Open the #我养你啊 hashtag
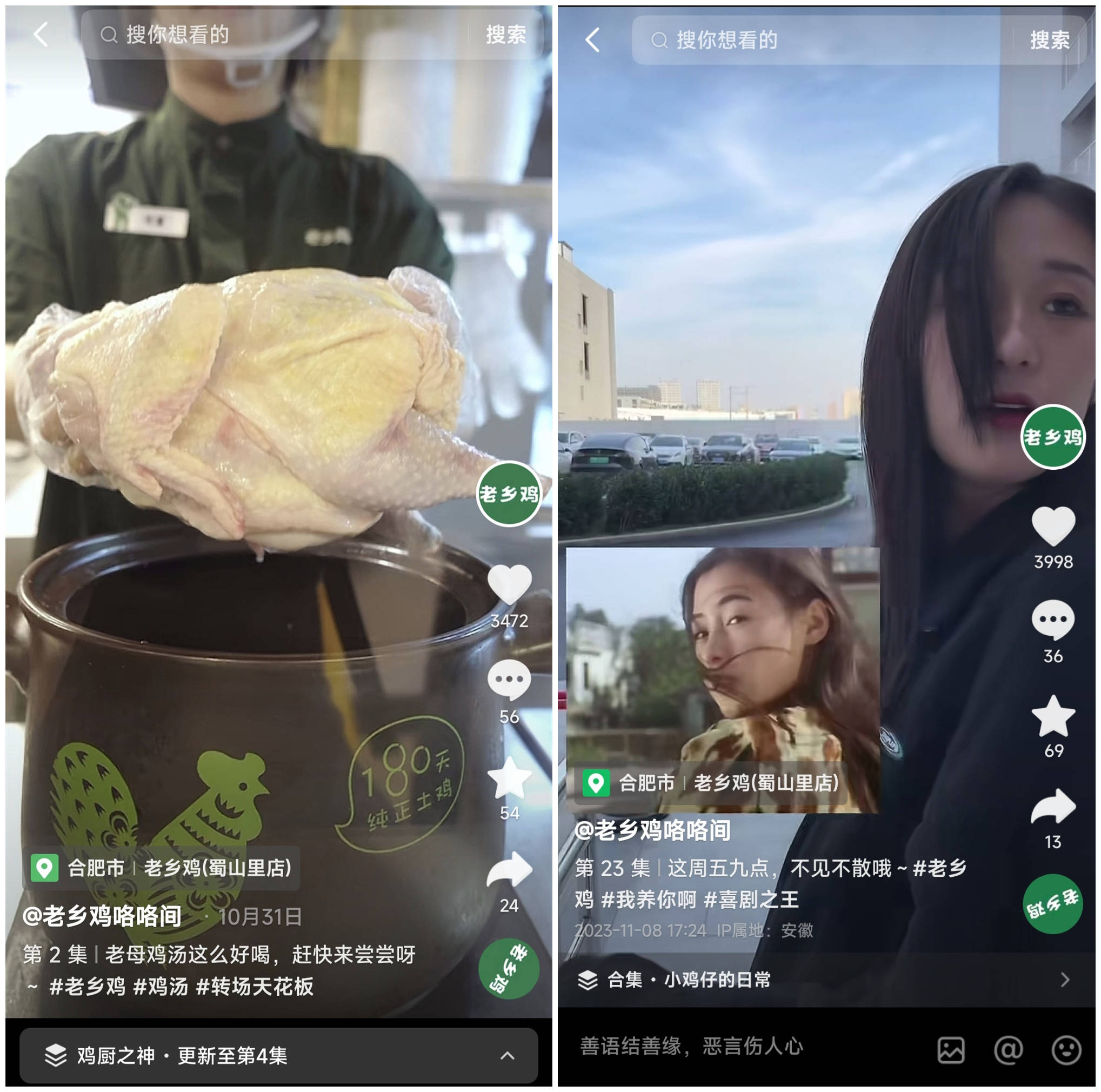This screenshot has width=1101, height=1092. [649, 900]
